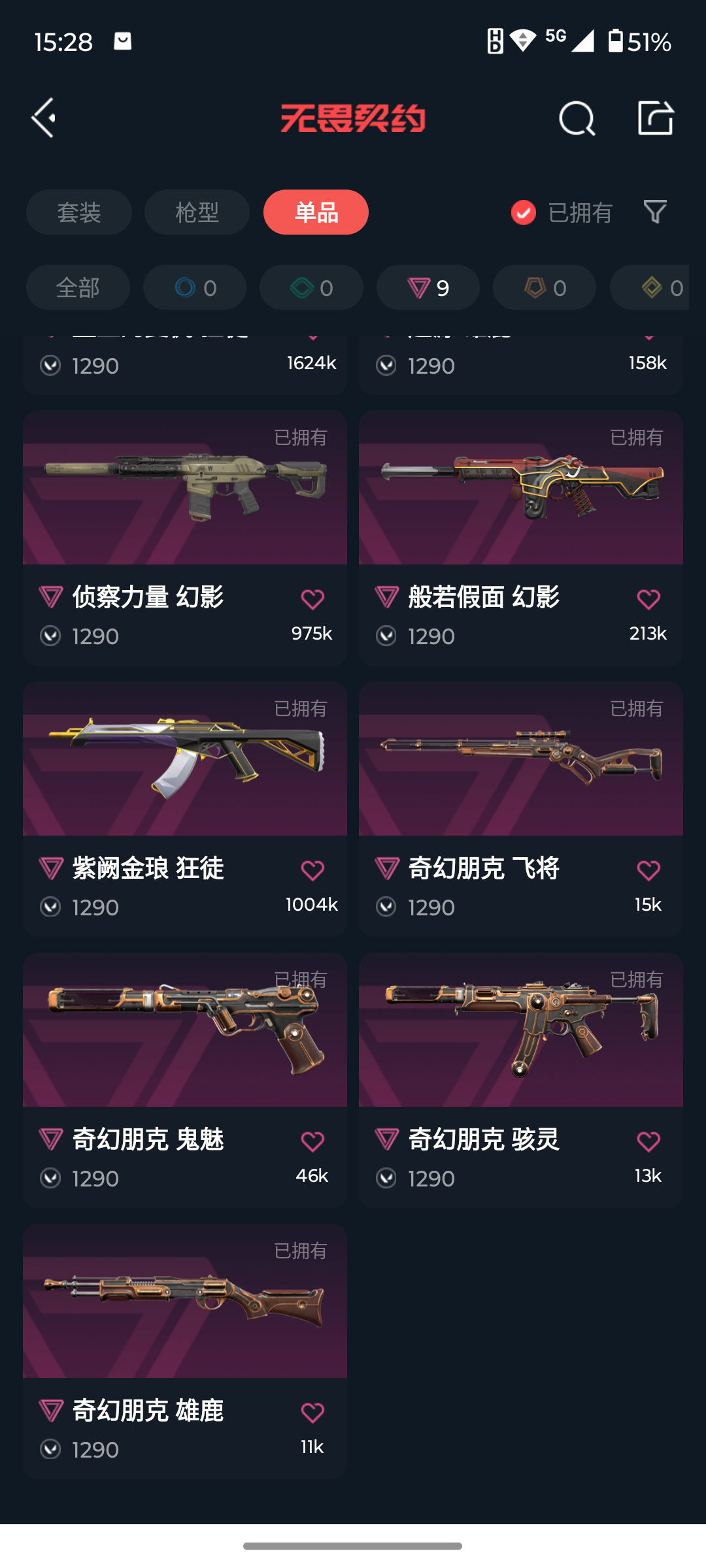Screen dimensions: 706x1568
Task: Select the green tier chip showing 0
Action: pyautogui.click(x=311, y=287)
